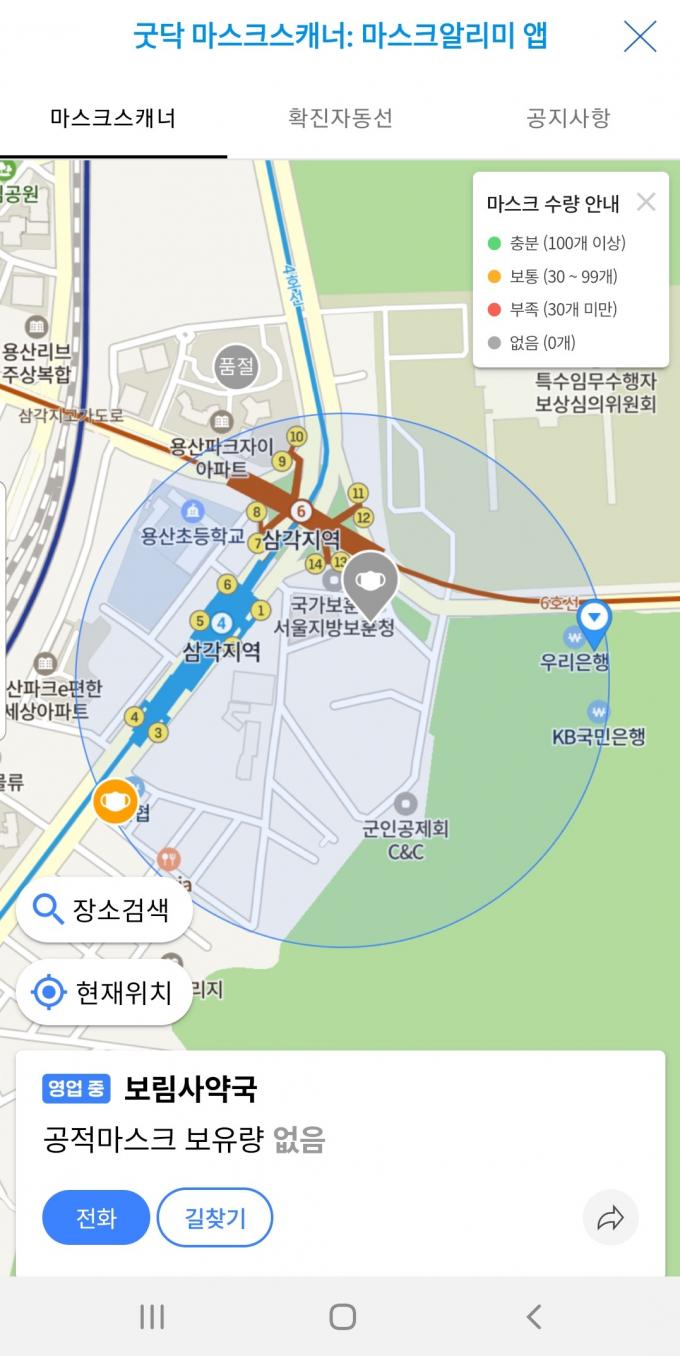The image size is (680, 1356).
Task: Dismiss the 마스크 수량 안내 legend
Action: (646, 202)
